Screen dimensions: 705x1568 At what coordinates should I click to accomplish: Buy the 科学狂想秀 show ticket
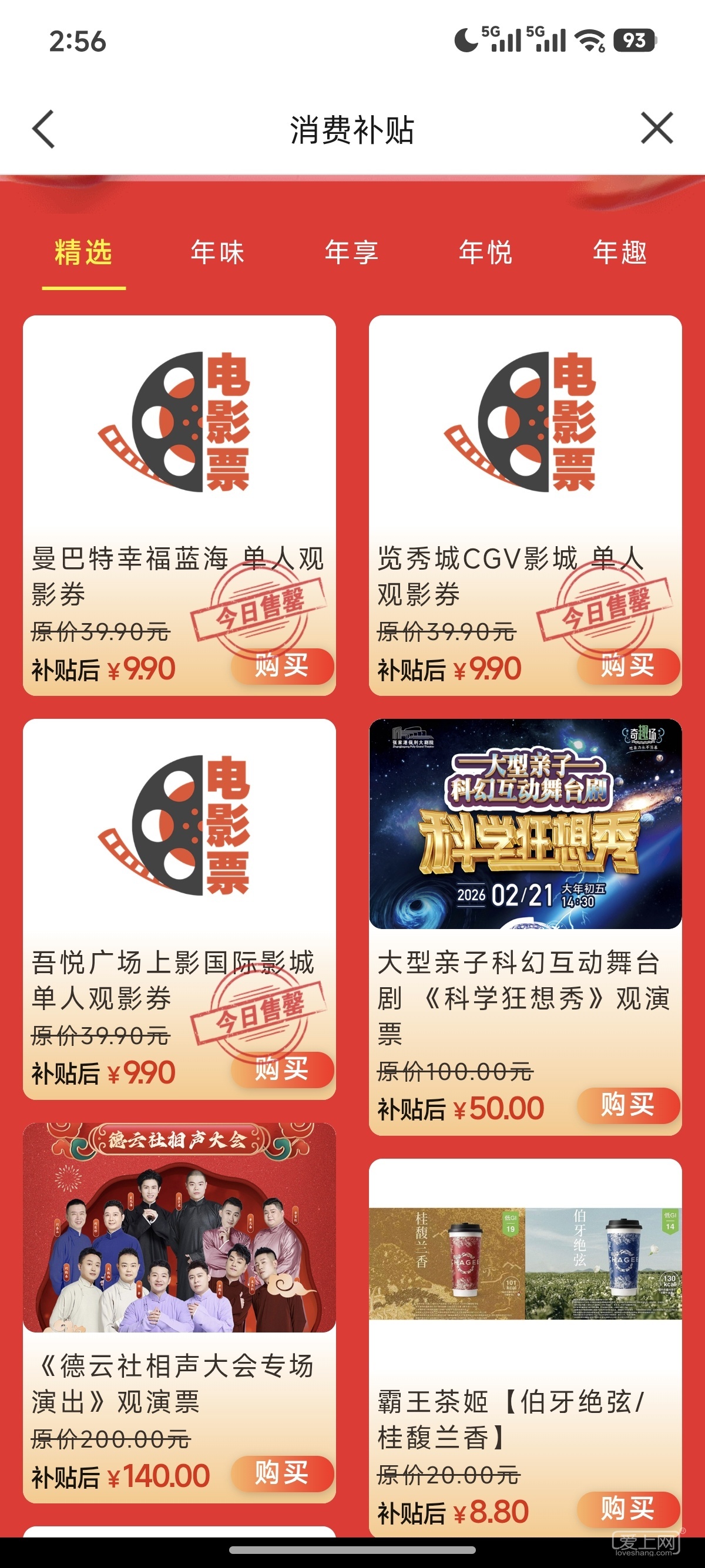point(627,1105)
